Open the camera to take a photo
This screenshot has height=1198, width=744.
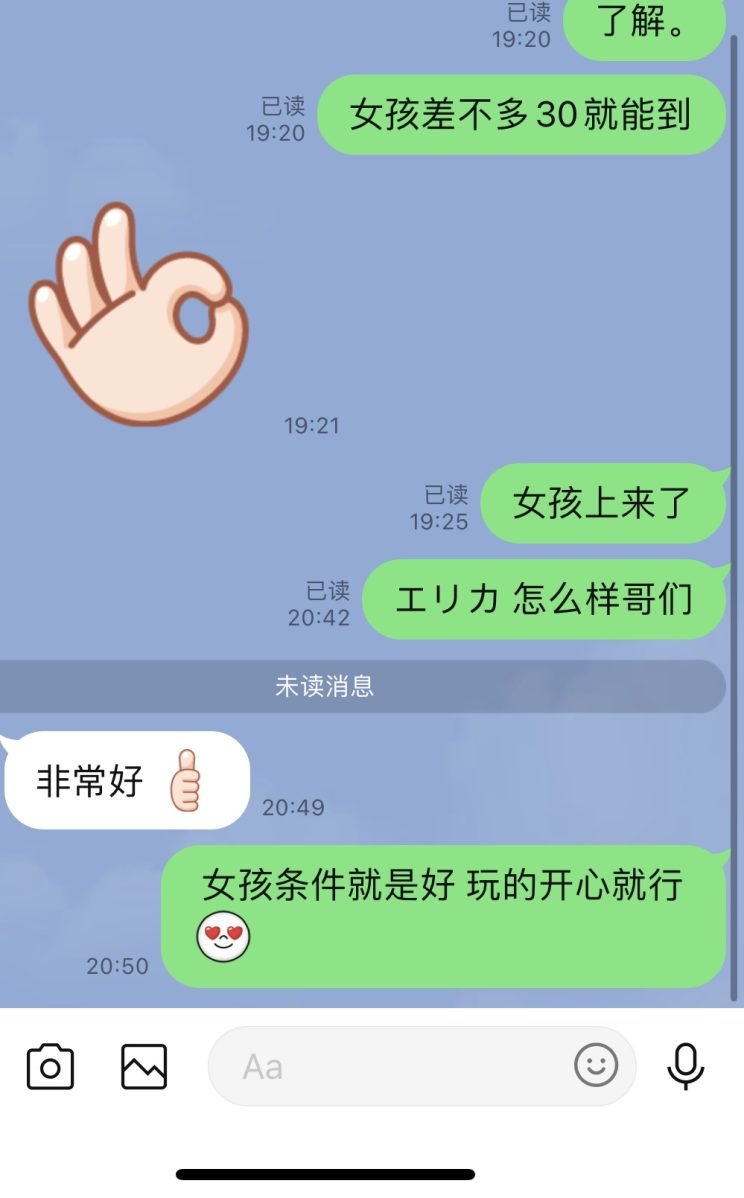[50, 1066]
